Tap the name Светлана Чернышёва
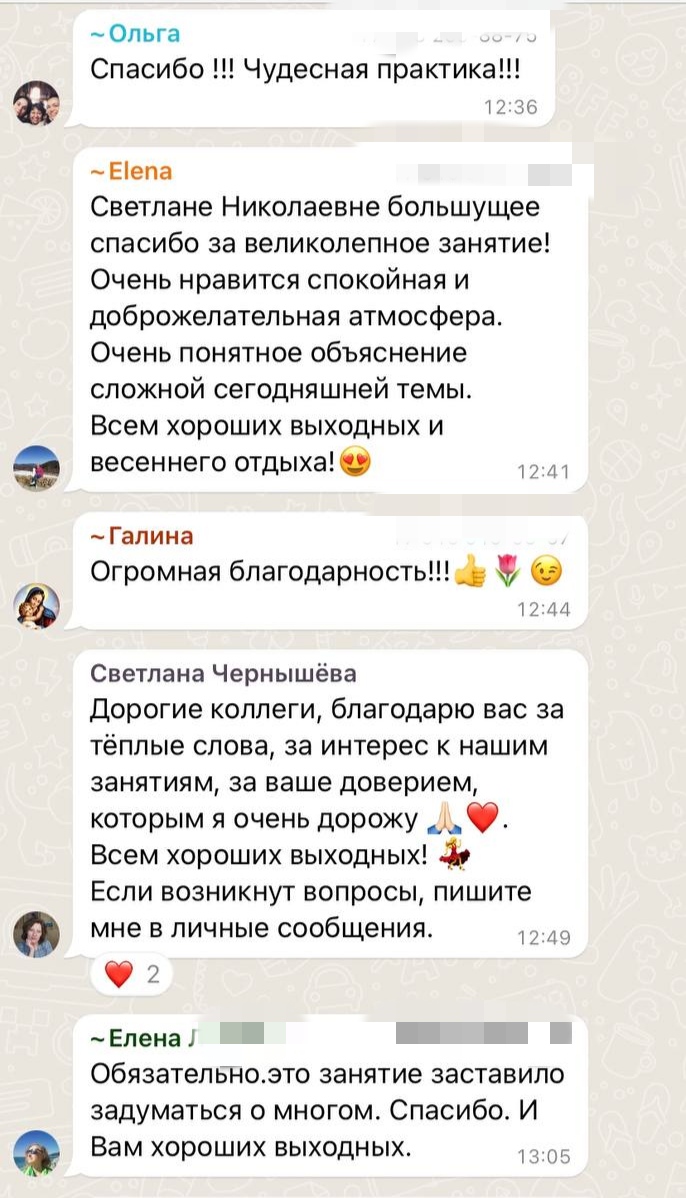The height and width of the screenshot is (1198, 686). [224, 673]
